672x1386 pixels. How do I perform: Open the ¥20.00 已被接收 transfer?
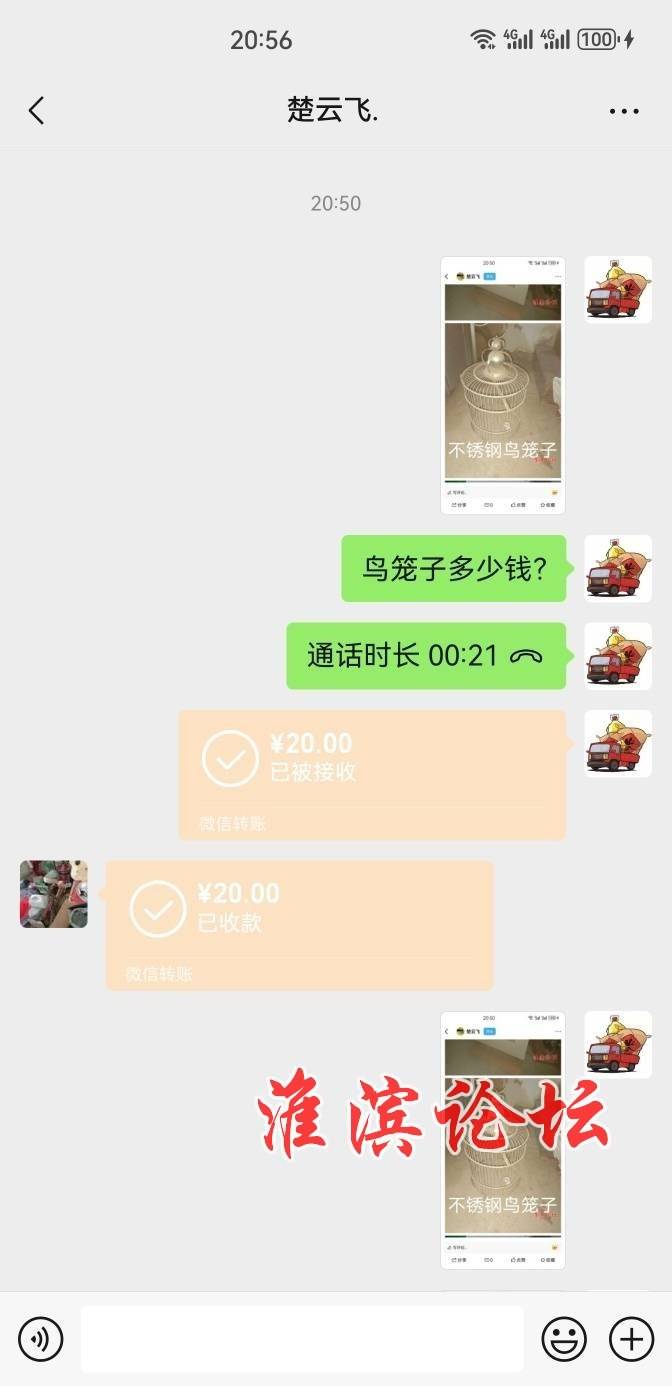click(372, 774)
